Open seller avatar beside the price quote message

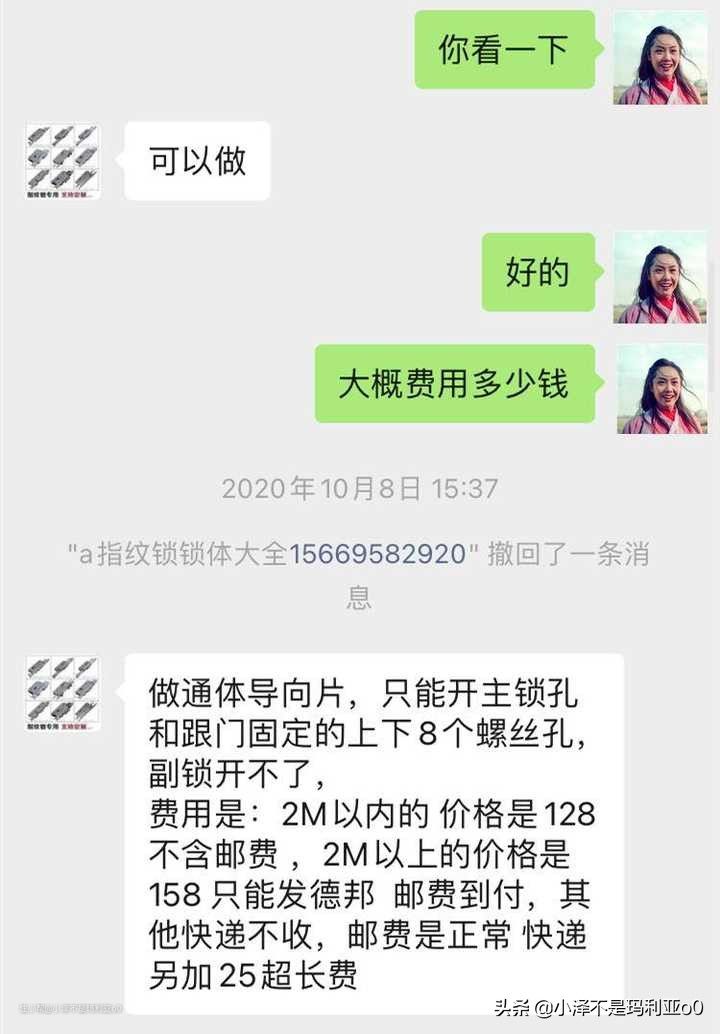[62, 693]
